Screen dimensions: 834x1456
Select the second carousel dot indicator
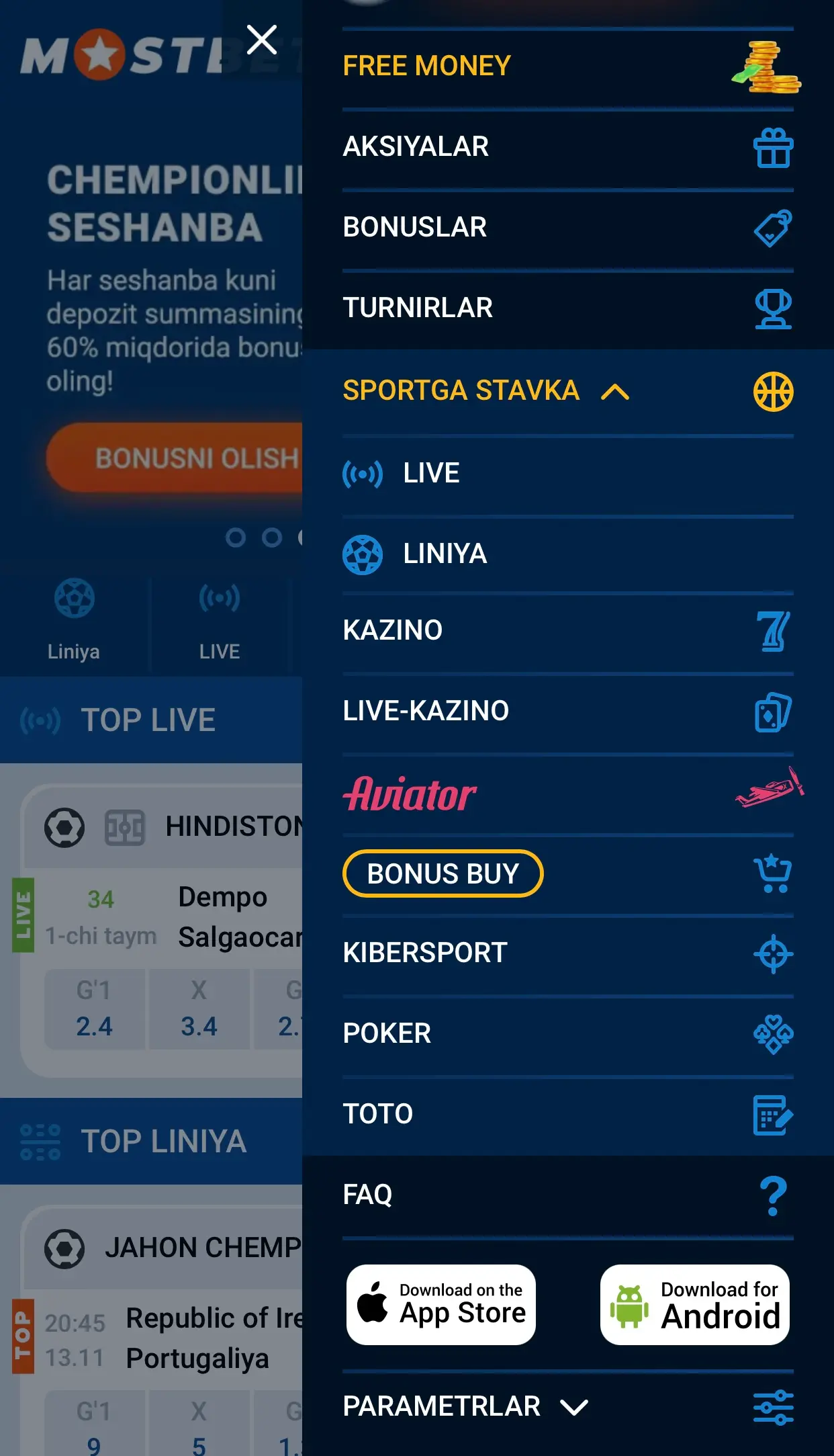271,538
